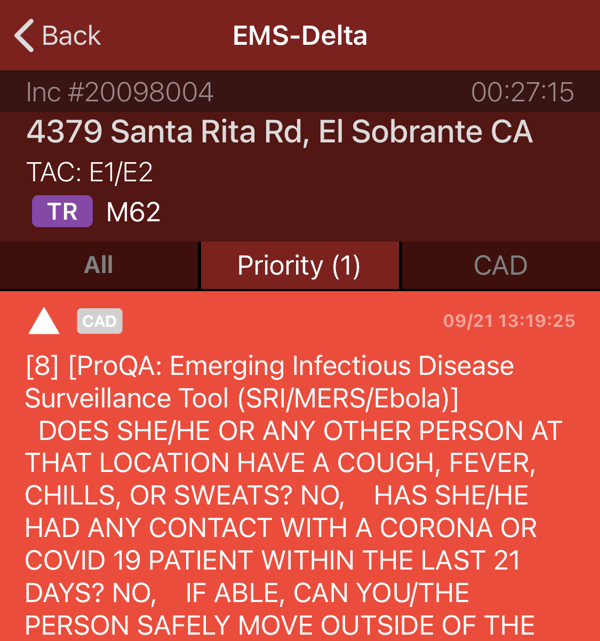Show the CAD tab
This screenshot has width=600, height=641.
pyautogui.click(x=500, y=265)
